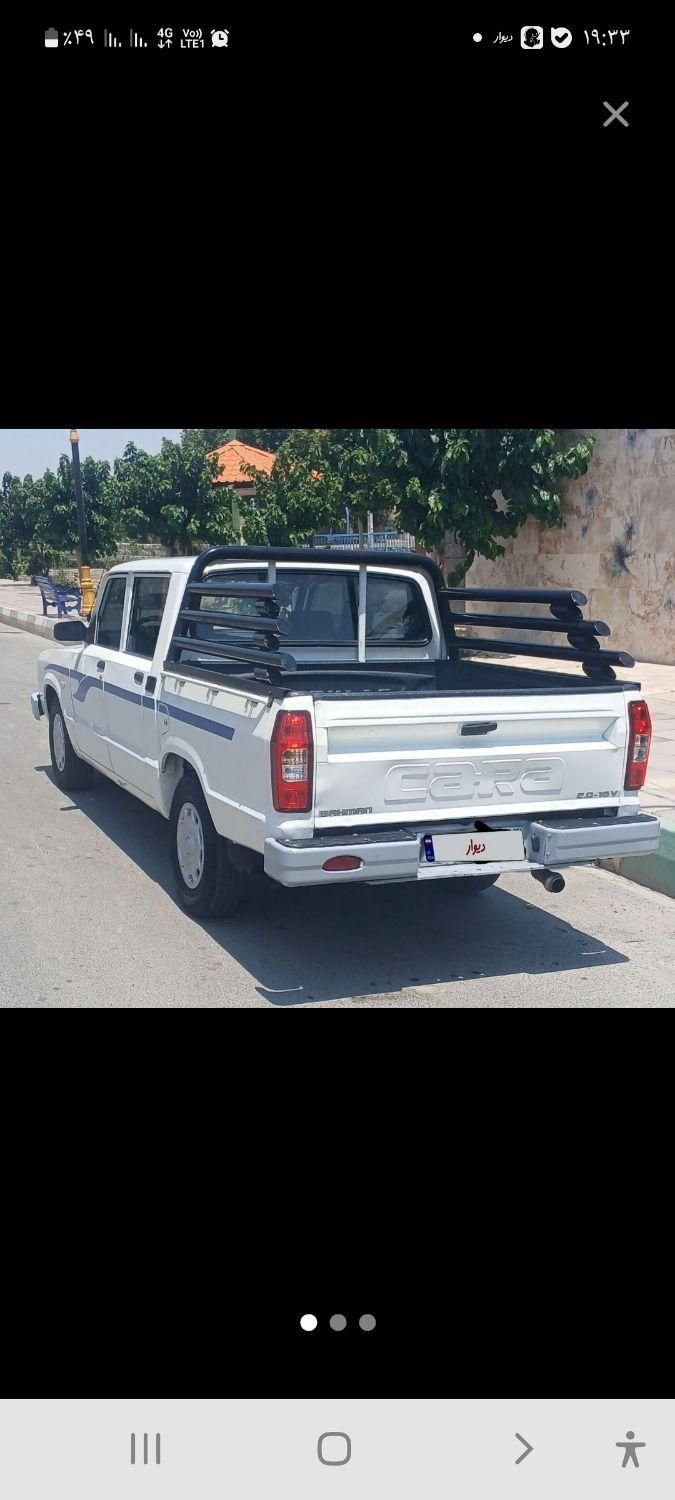This screenshot has width=675, height=1500.
Task: Go to the home screen
Action: pyautogui.click(x=334, y=1448)
